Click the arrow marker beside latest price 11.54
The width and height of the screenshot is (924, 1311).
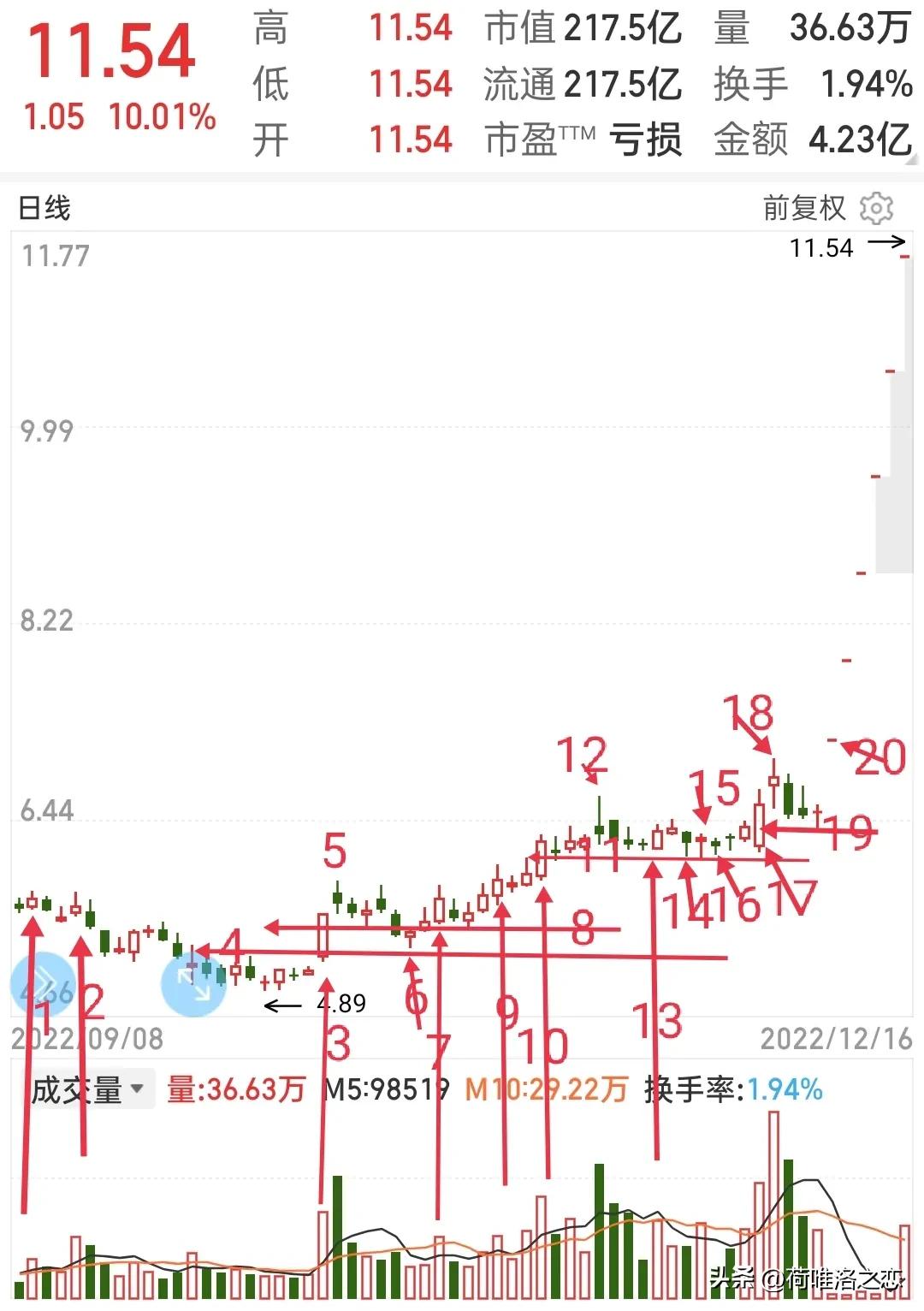coord(888,242)
